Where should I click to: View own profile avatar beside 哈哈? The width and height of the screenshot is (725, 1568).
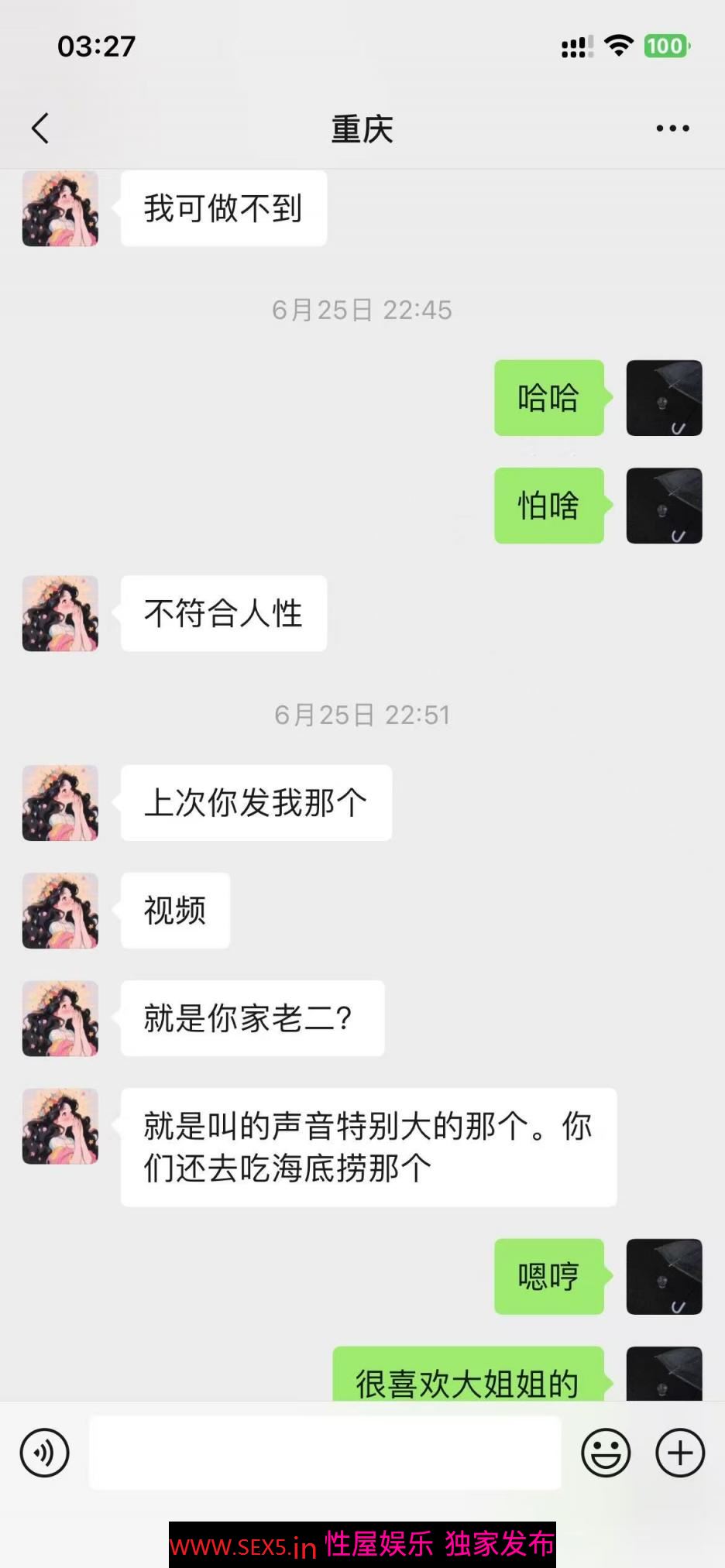click(664, 398)
